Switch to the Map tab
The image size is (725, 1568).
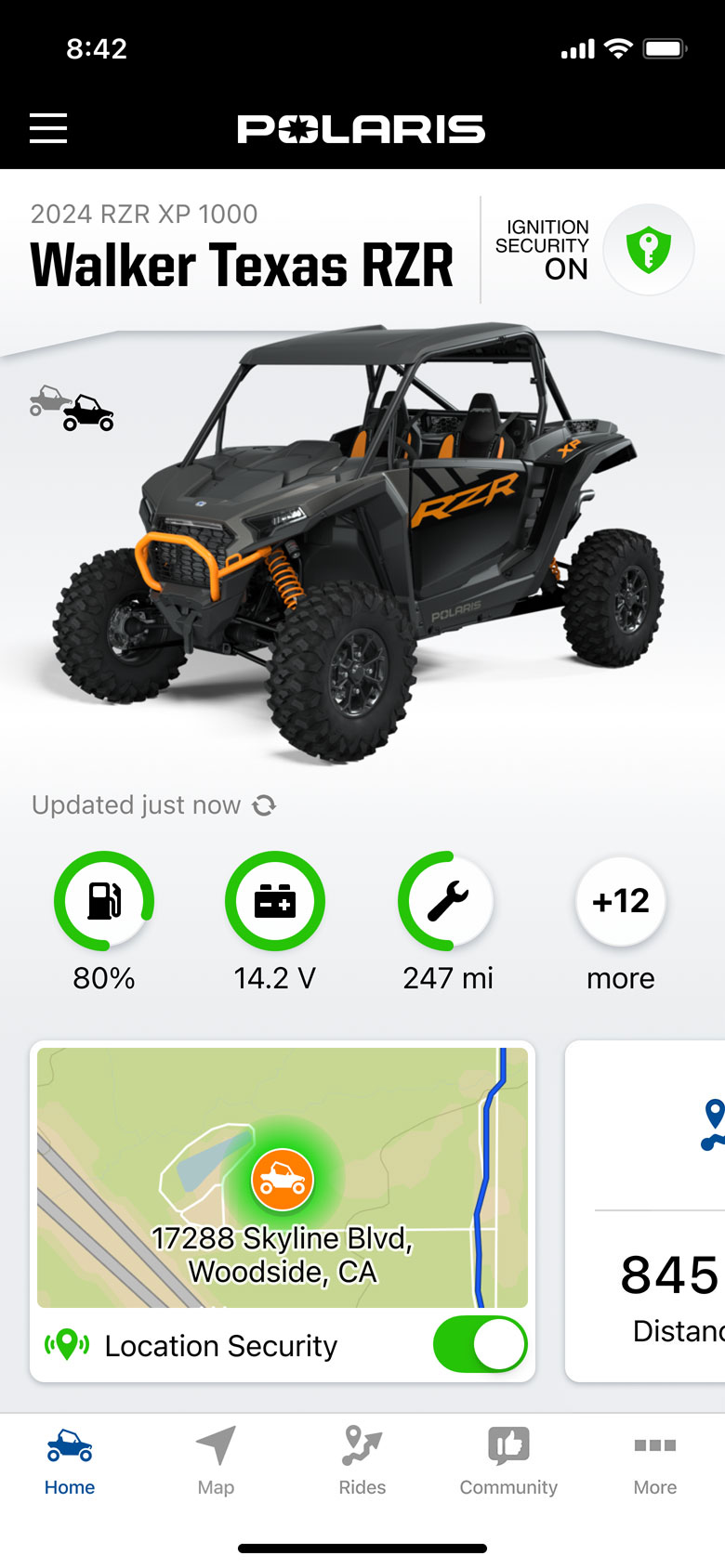point(216,1461)
